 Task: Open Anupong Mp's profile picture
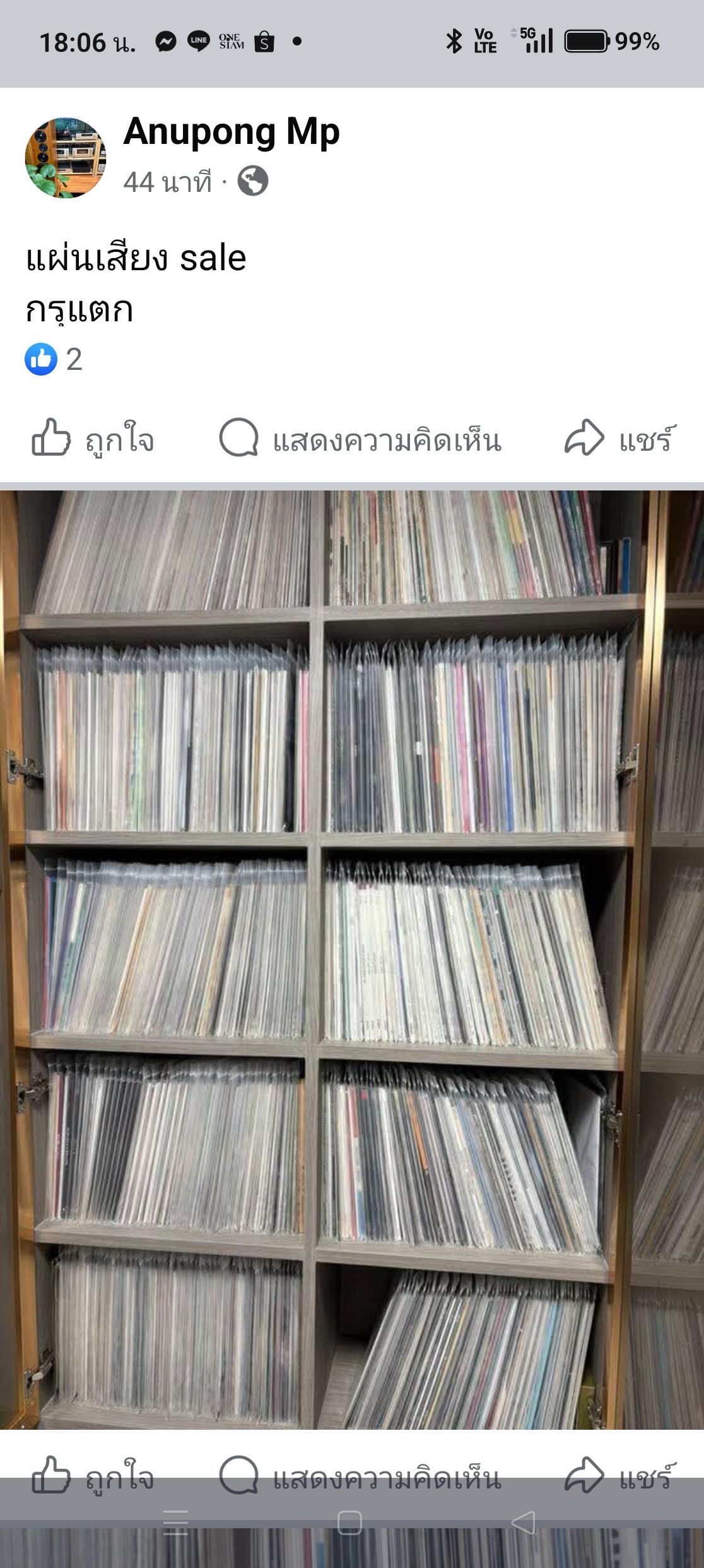click(x=65, y=157)
